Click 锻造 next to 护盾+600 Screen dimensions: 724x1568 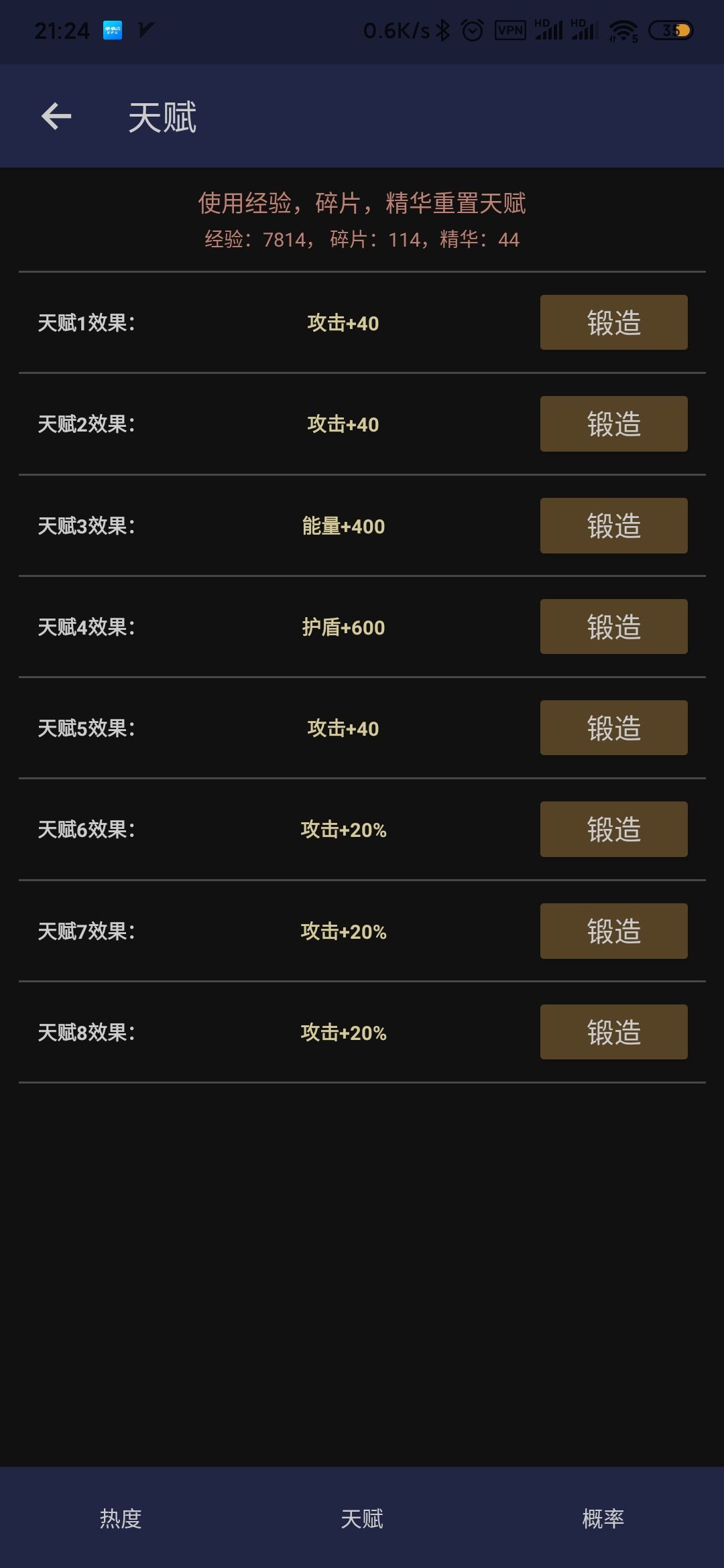[613, 627]
